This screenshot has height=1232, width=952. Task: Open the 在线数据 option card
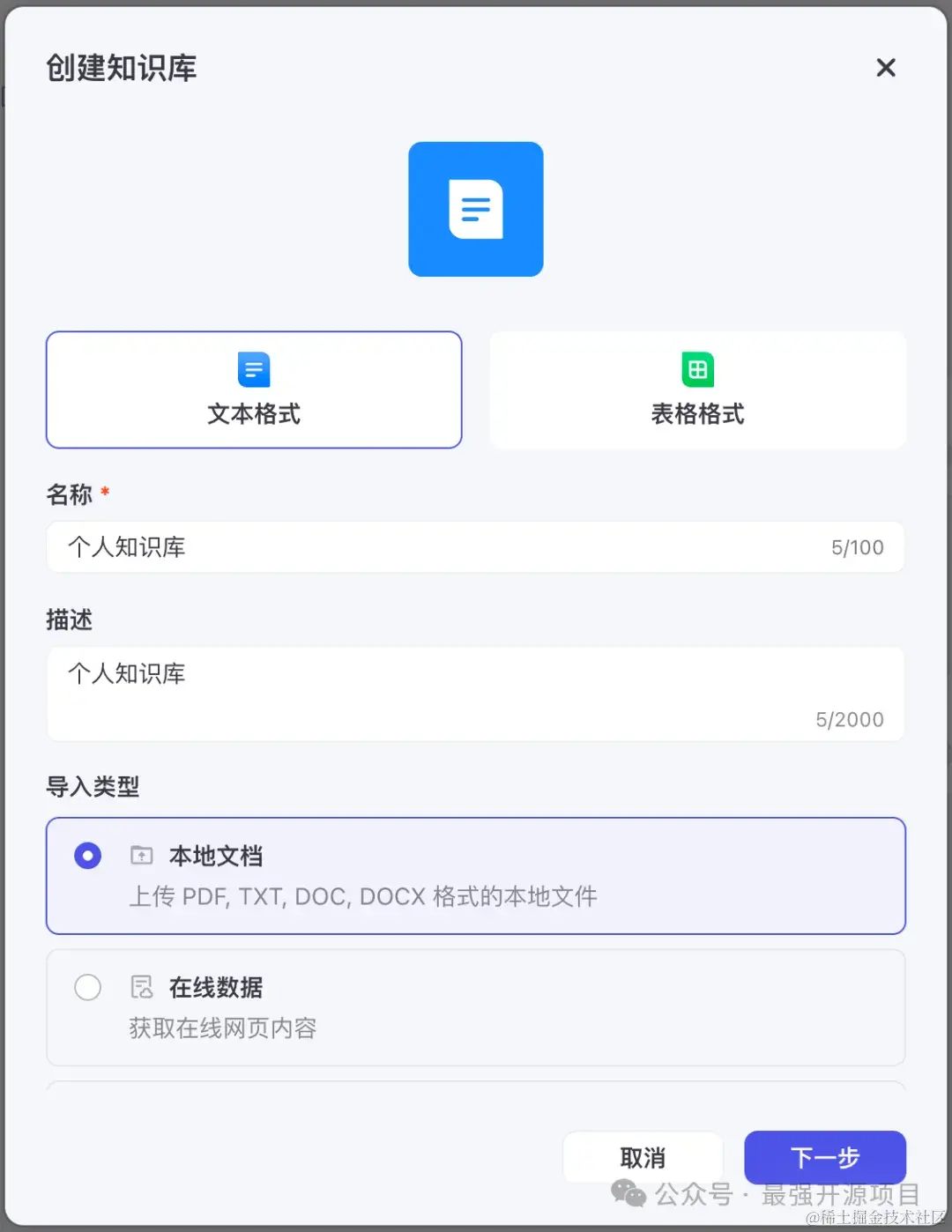(476, 1007)
